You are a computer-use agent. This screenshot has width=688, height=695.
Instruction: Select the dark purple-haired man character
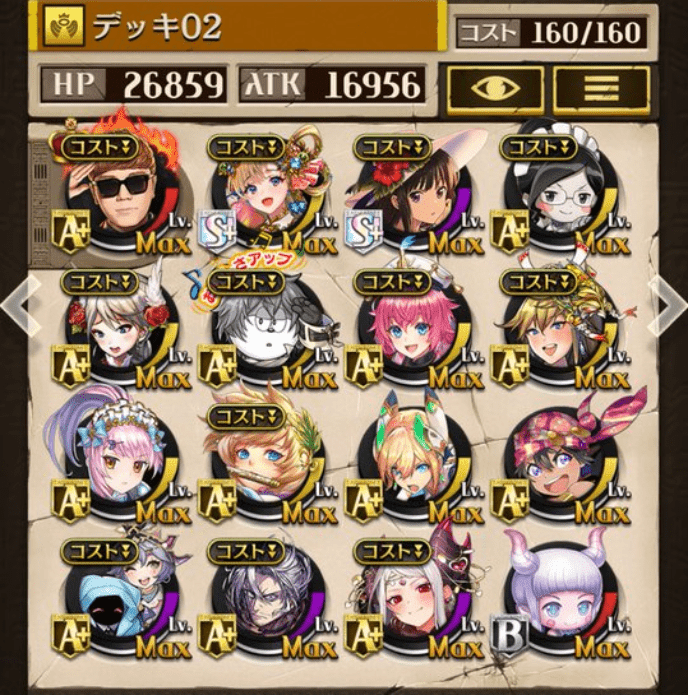pyautogui.click(x=262, y=602)
